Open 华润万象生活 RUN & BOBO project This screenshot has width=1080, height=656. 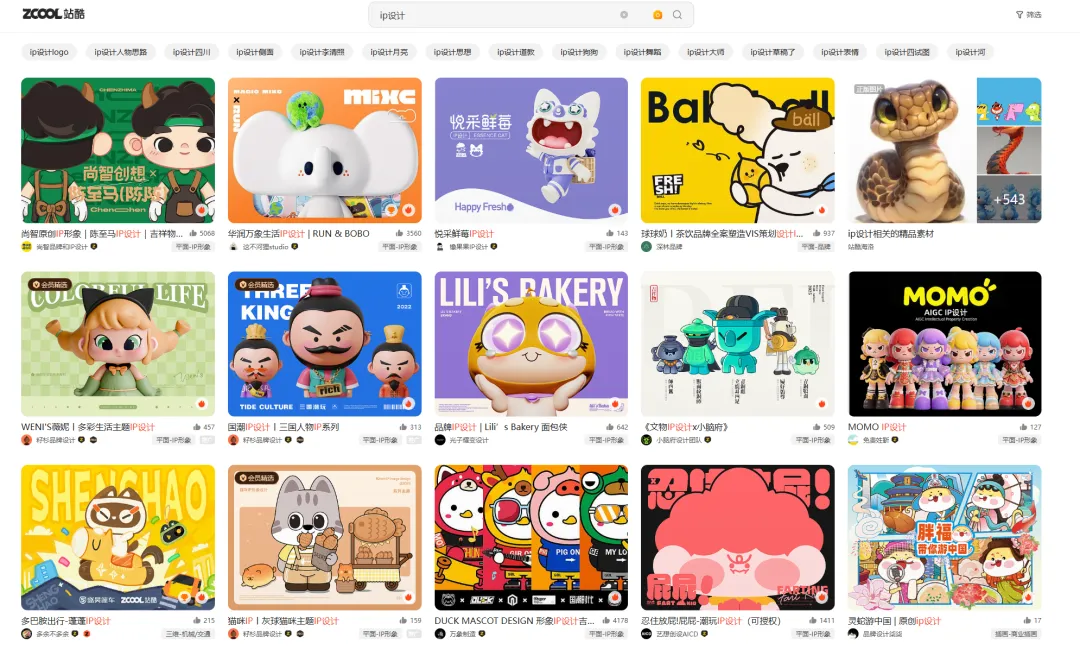(x=324, y=150)
